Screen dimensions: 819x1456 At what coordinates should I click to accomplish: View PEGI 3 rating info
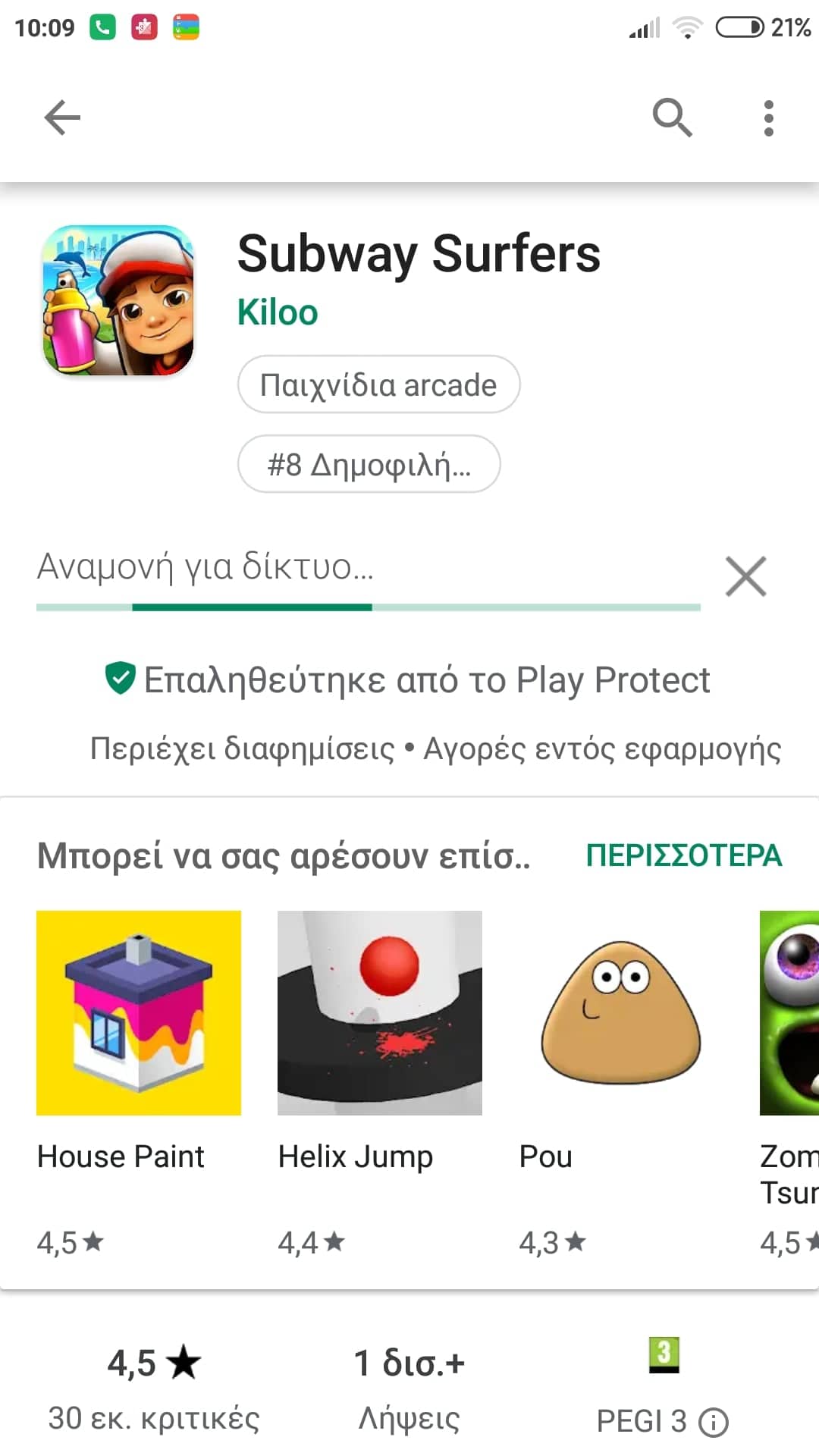[x=712, y=1422]
